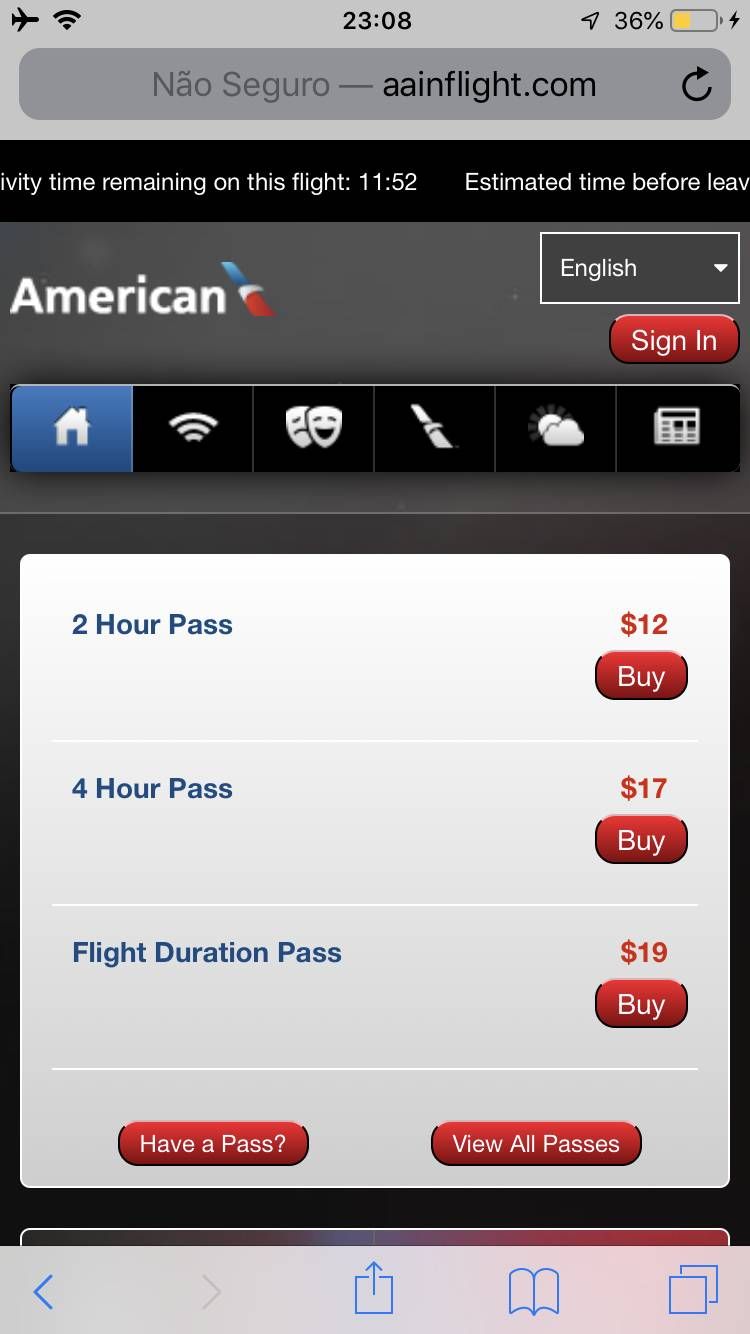This screenshot has width=750, height=1334.
Task: Buy the Flight Duration Pass
Action: click(x=641, y=1004)
